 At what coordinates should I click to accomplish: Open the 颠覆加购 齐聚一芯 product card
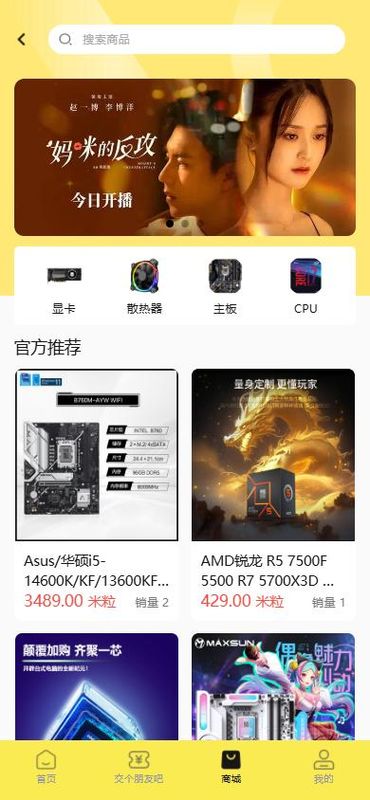click(97, 687)
